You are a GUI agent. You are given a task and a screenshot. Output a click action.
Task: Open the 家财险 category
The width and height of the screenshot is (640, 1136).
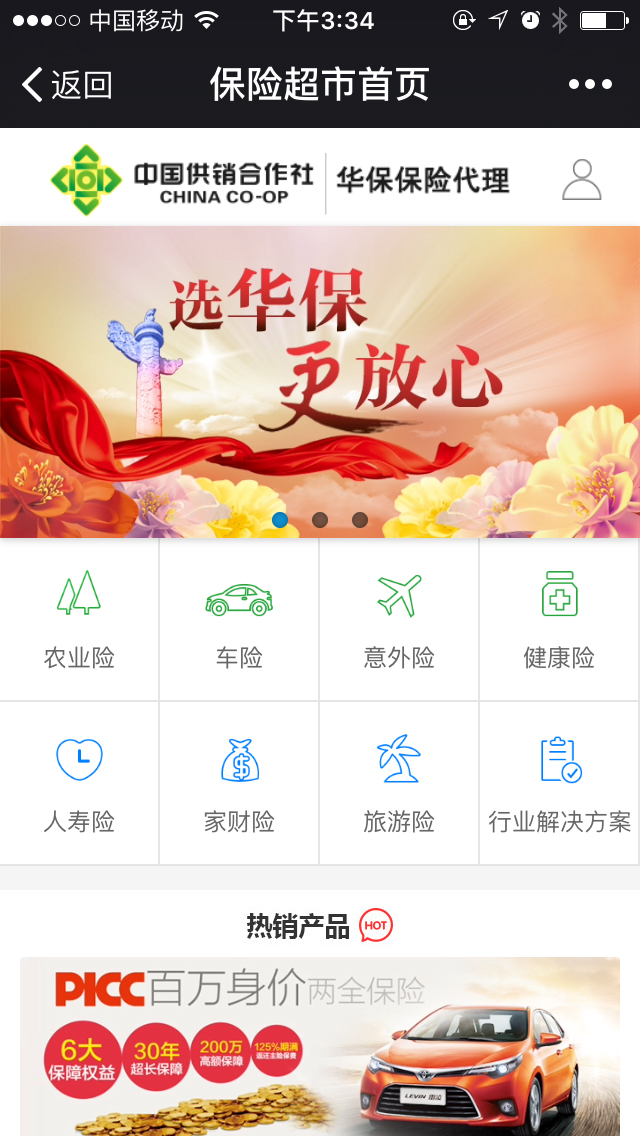[239, 783]
